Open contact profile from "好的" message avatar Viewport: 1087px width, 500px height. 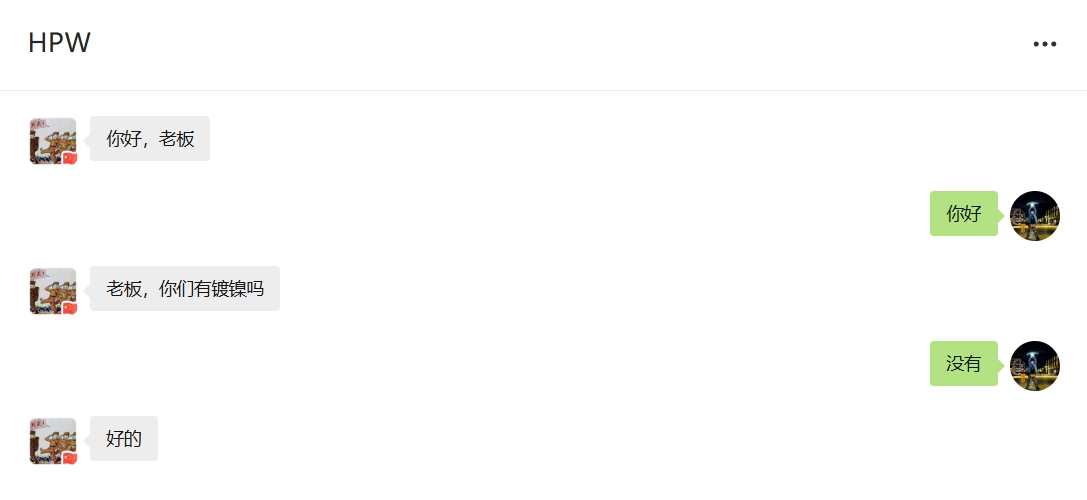53,440
